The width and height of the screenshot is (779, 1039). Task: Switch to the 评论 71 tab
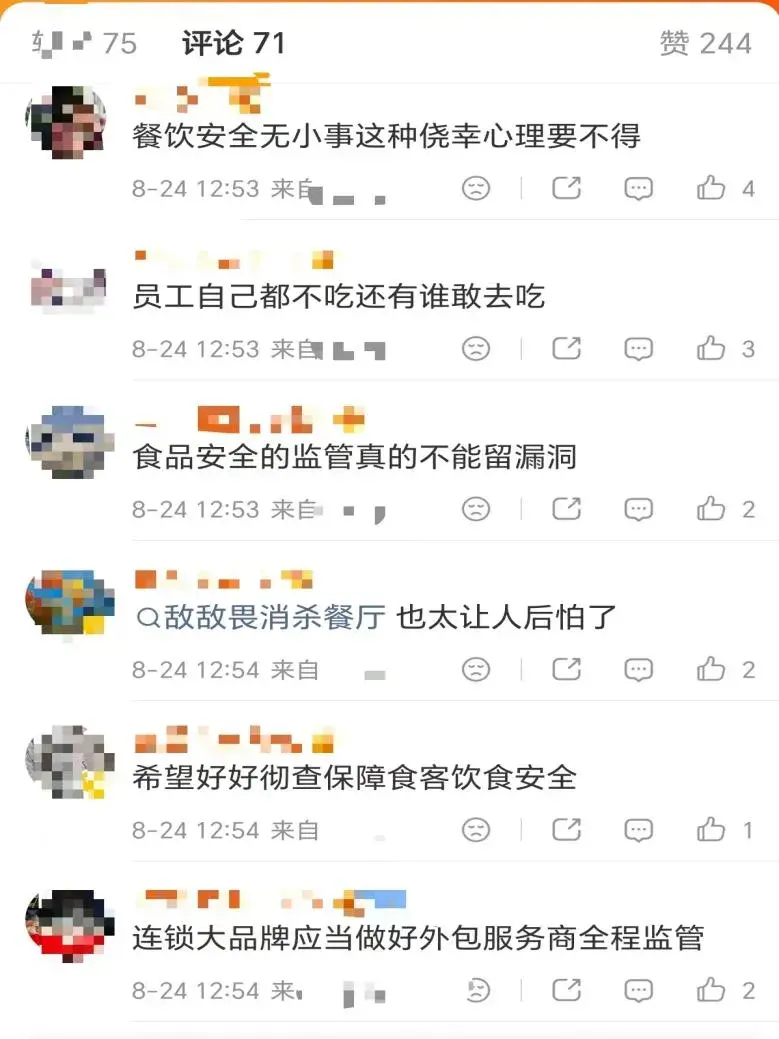[233, 43]
